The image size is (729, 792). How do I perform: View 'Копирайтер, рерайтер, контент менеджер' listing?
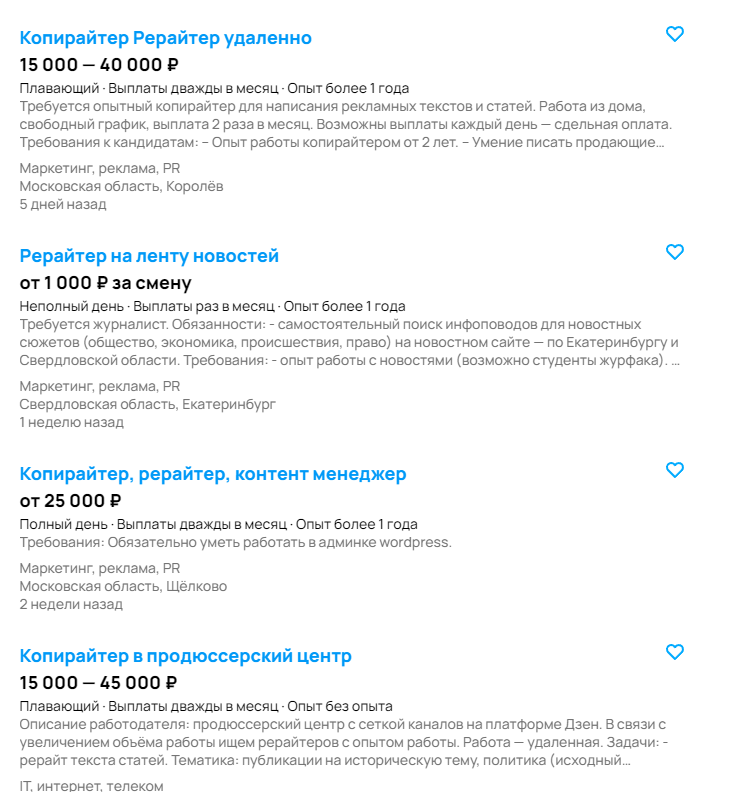pyautogui.click(x=213, y=474)
